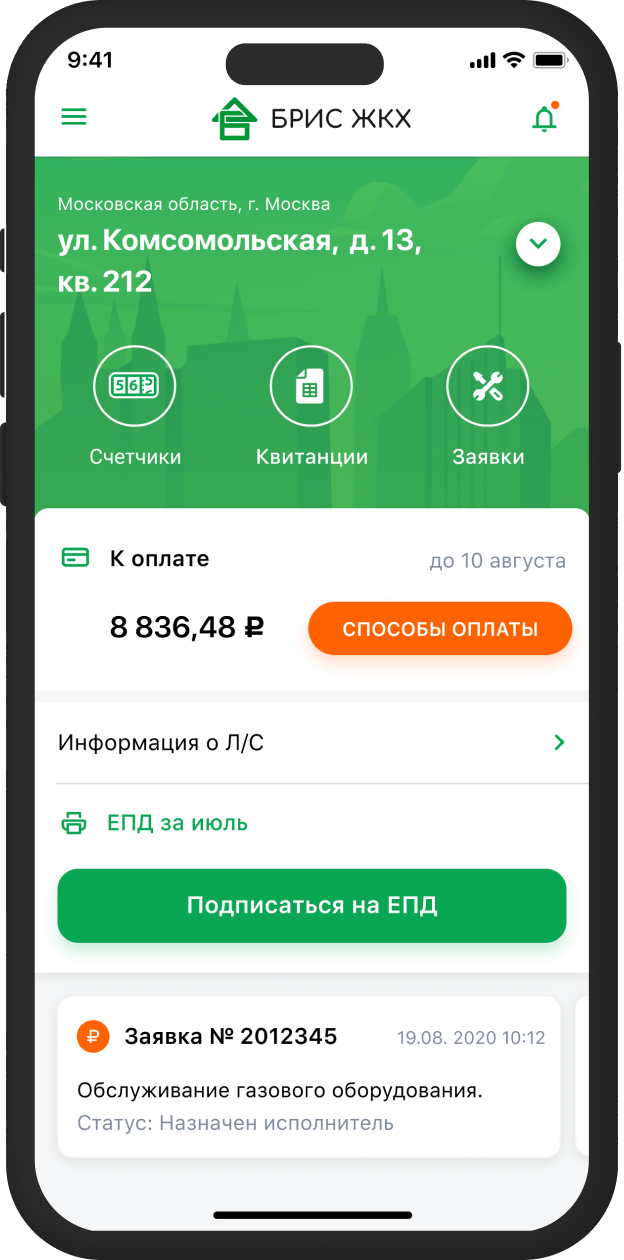Screen dimensions: 624x1260
Task: Open Заявки requests section
Action: (x=487, y=386)
